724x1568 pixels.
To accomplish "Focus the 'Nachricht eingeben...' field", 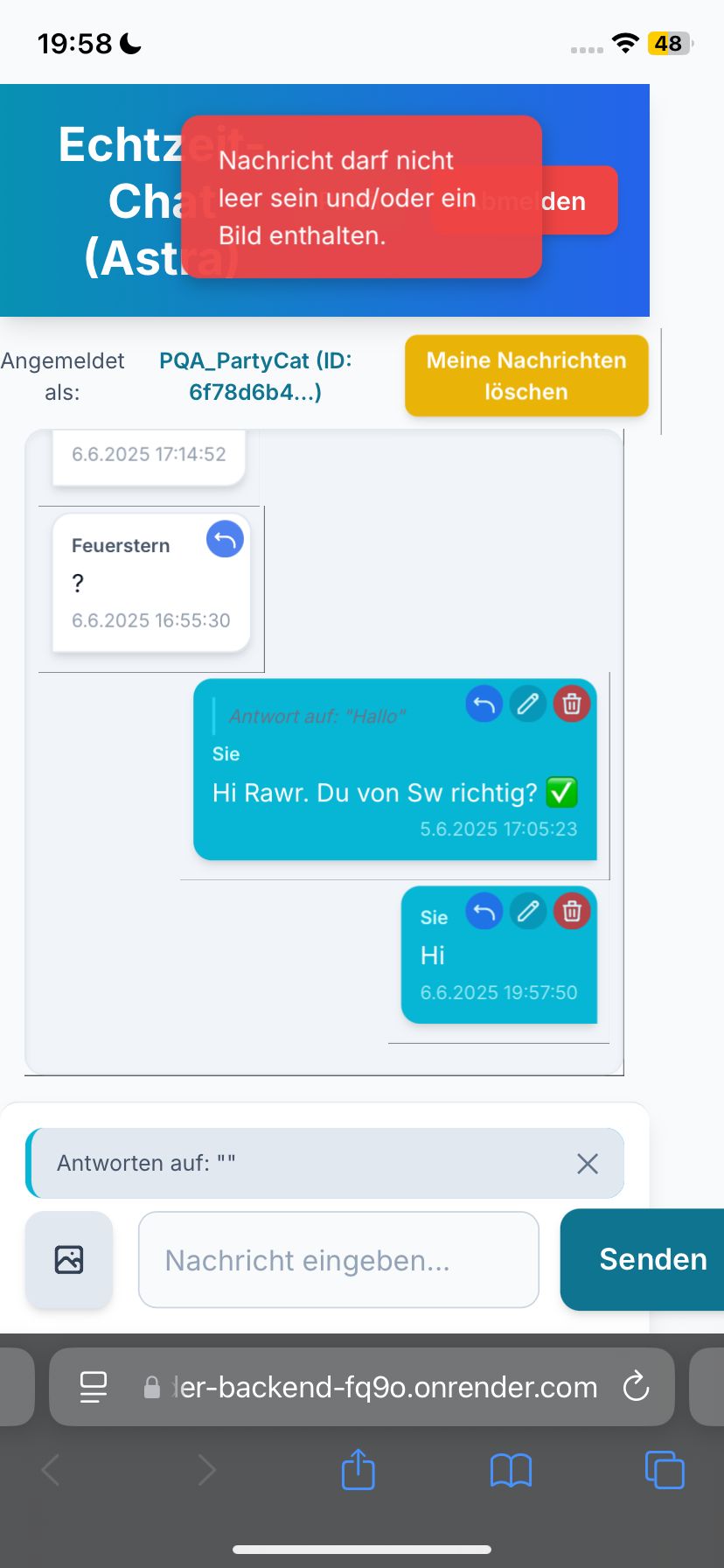I will 338,1259.
